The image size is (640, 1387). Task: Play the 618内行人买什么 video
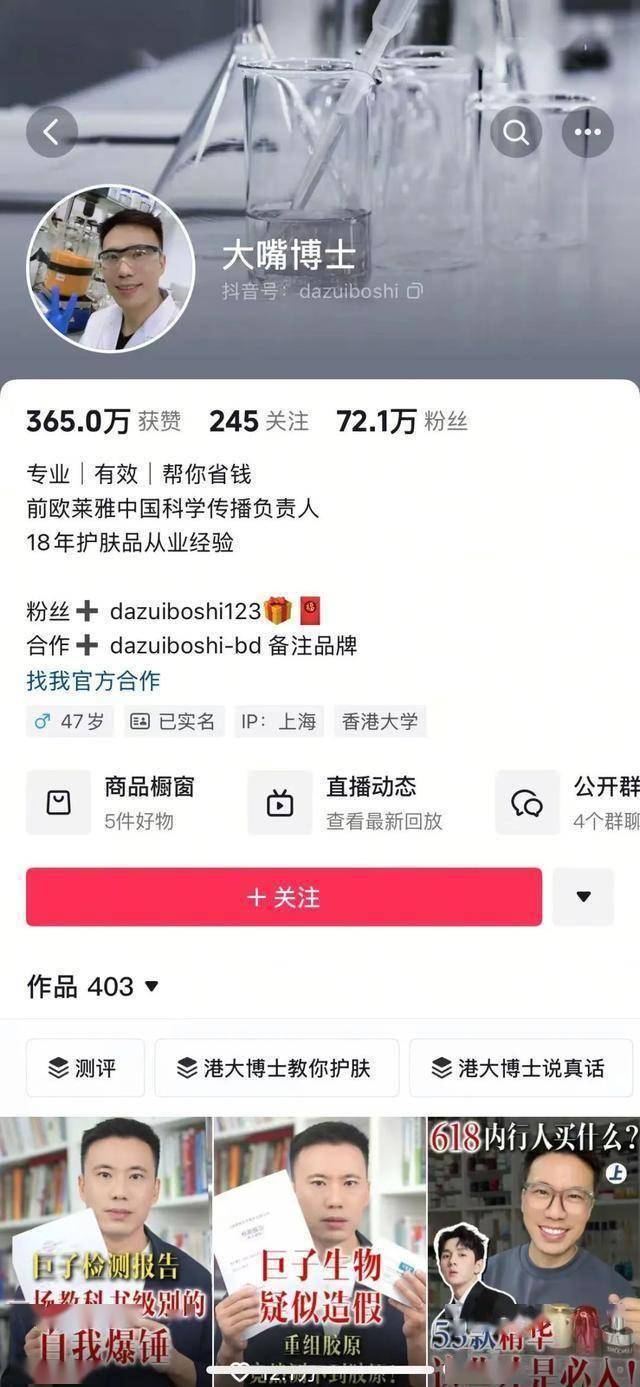[x=534, y=1250]
